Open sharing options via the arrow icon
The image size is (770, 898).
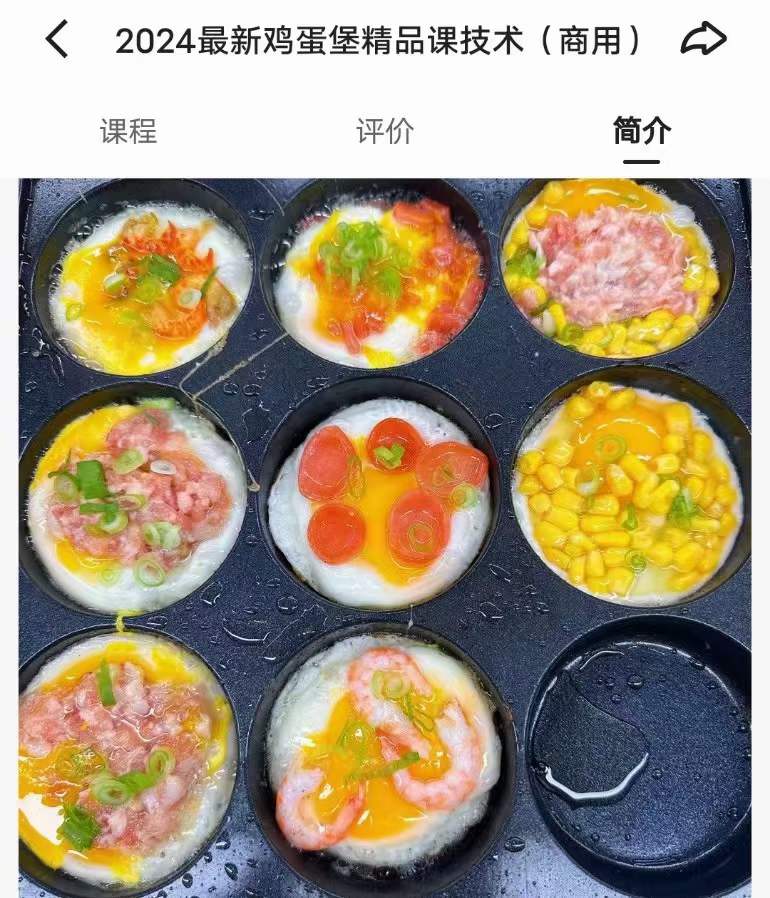click(x=703, y=38)
